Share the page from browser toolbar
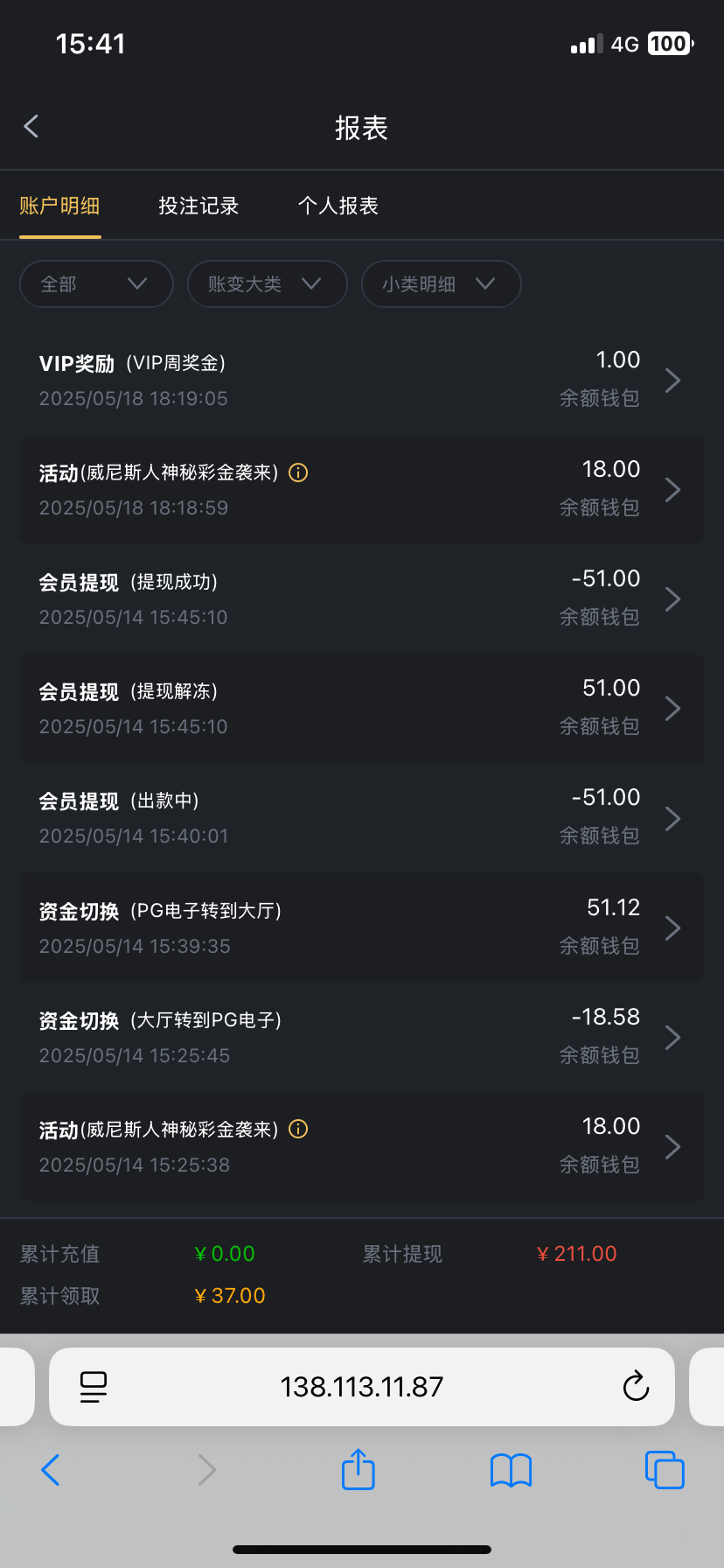 tap(358, 1469)
